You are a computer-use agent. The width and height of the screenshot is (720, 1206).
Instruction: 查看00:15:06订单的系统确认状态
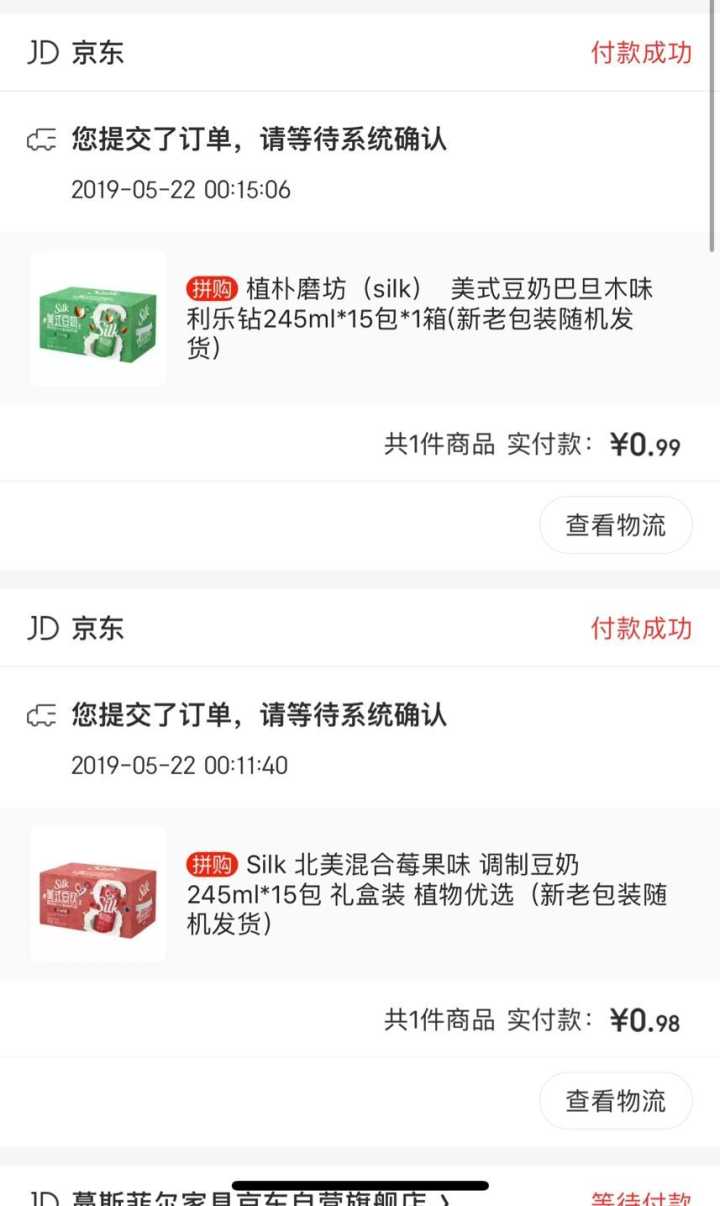pos(259,139)
